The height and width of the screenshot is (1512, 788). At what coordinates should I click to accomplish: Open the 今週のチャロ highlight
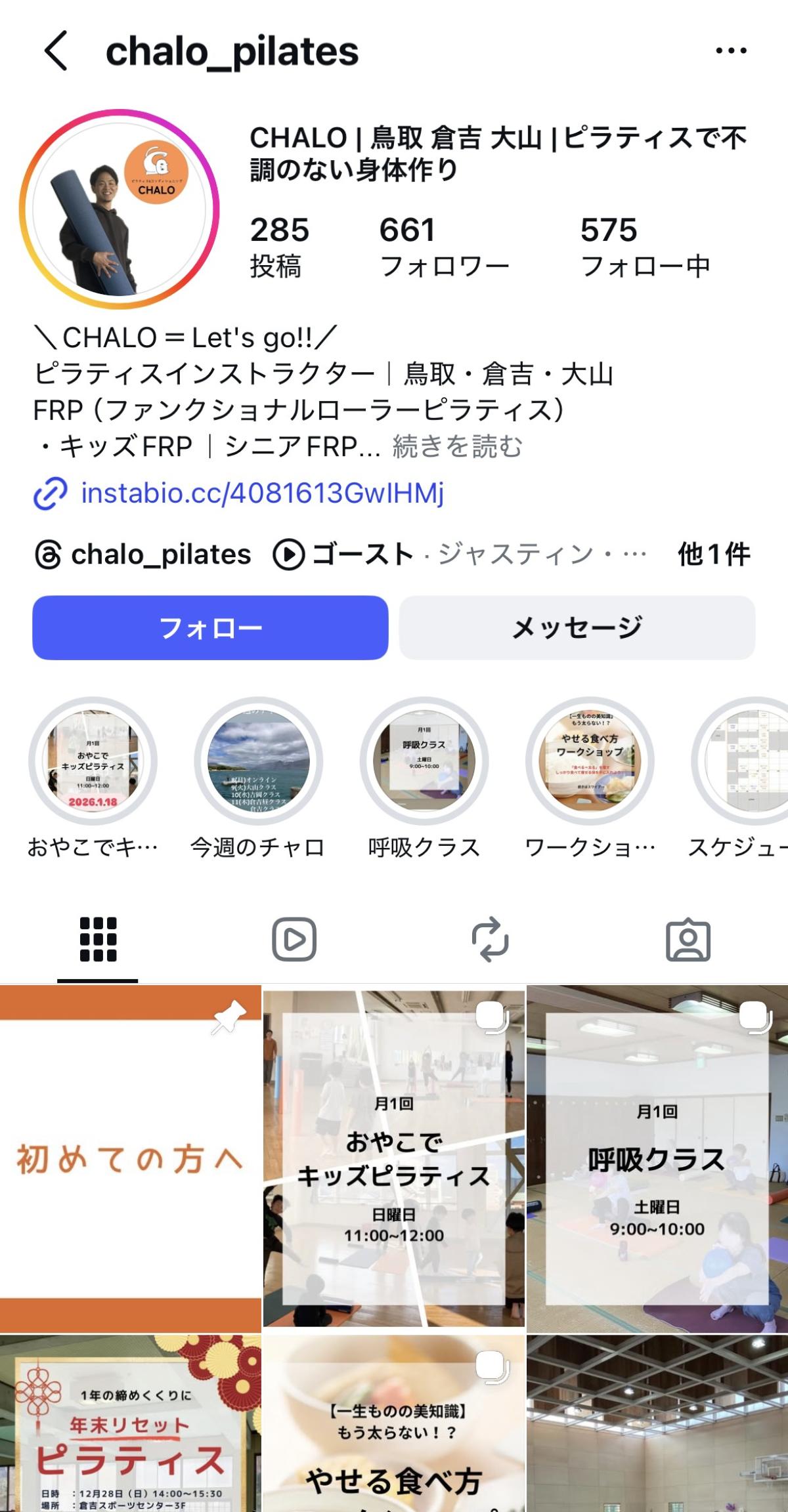pyautogui.click(x=258, y=761)
